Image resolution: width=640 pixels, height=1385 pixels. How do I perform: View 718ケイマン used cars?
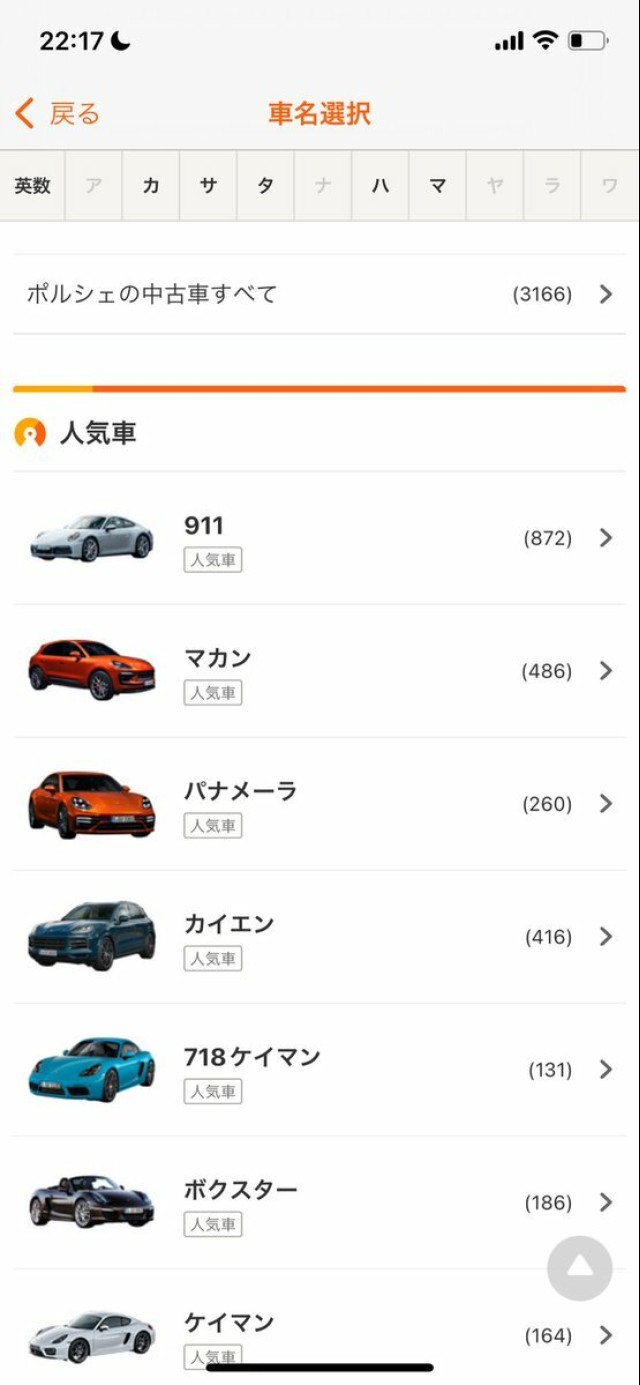click(319, 1070)
